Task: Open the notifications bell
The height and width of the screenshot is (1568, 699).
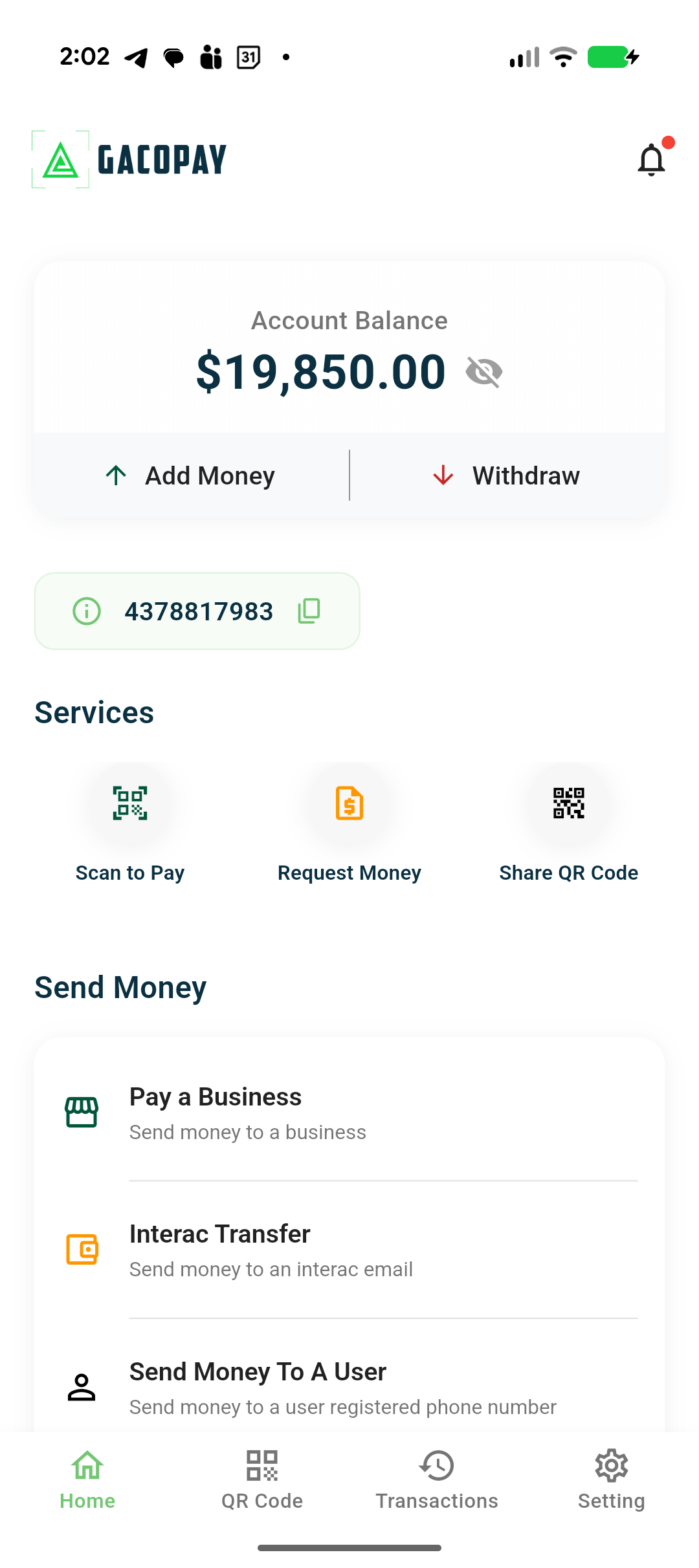Action: point(651,160)
